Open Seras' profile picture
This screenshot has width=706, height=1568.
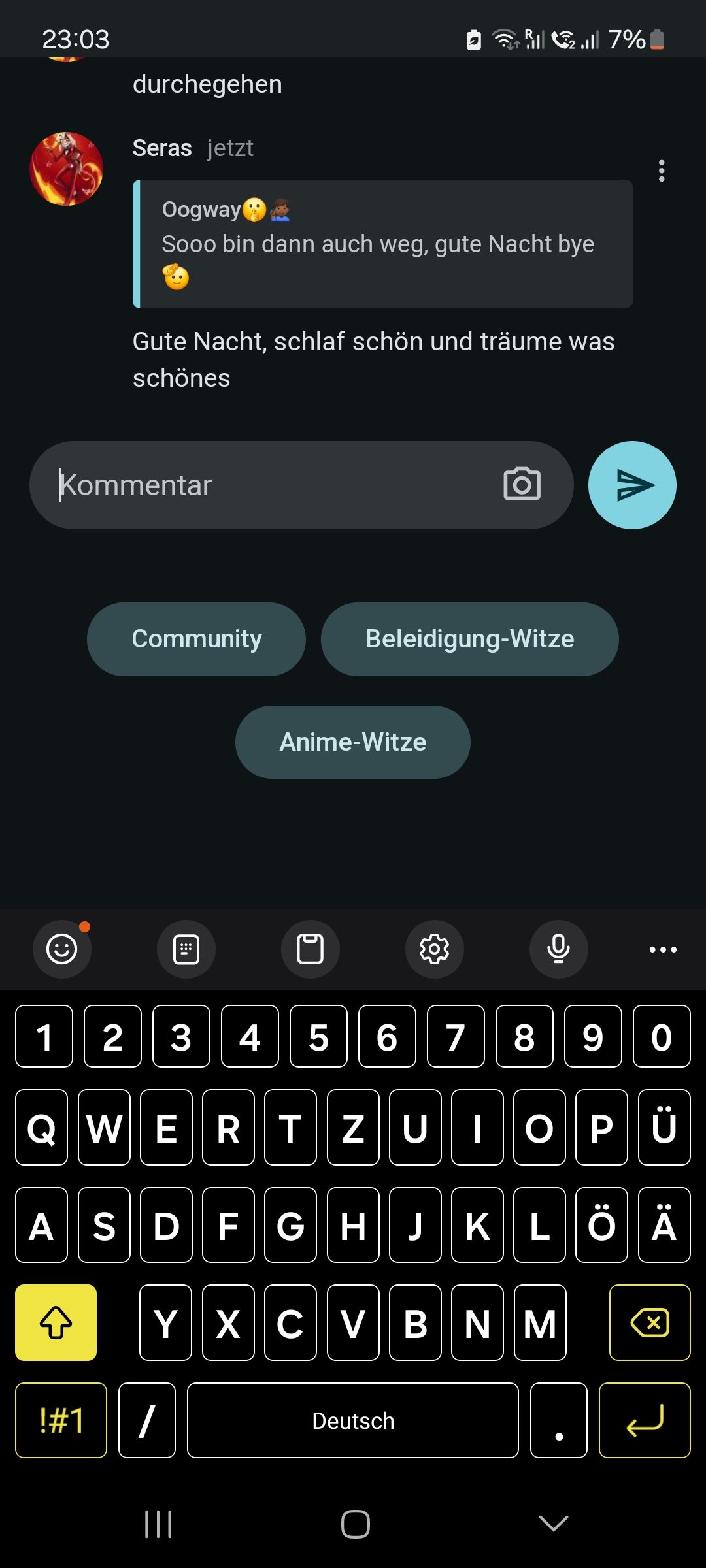click(66, 169)
